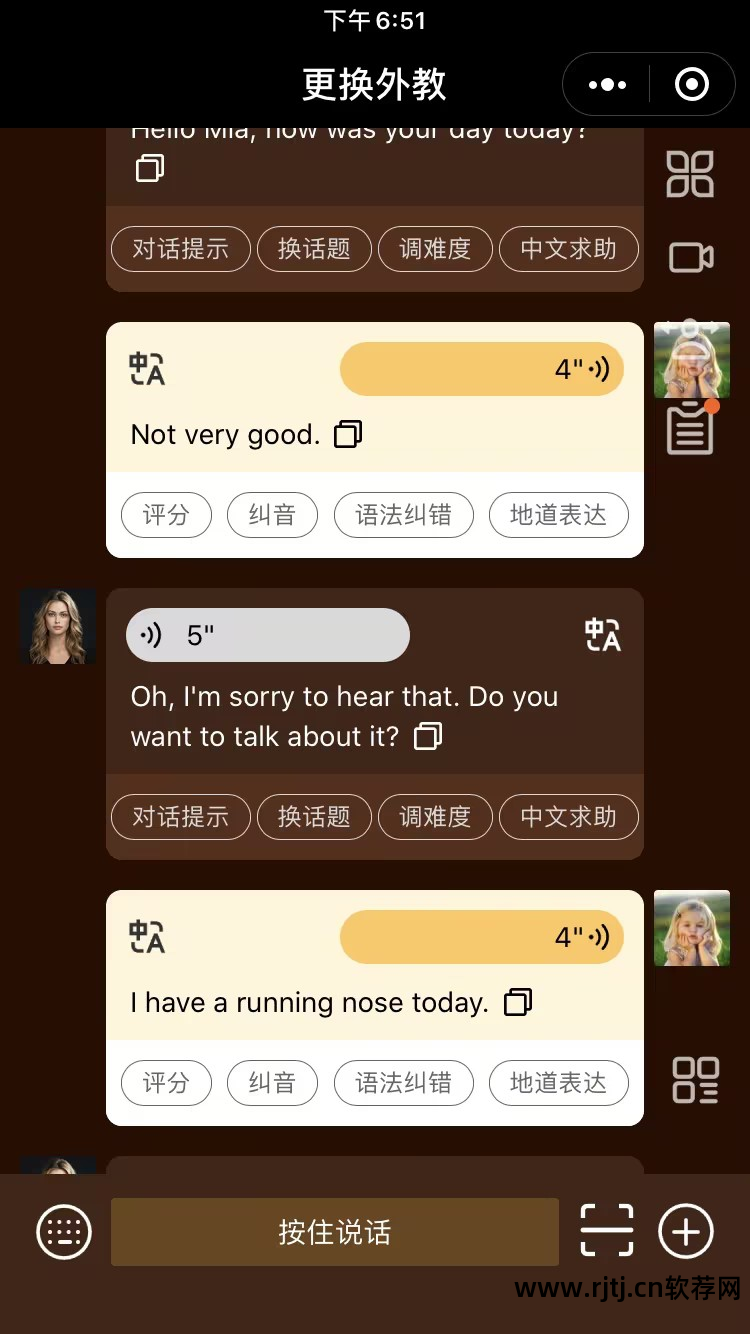Open the plus menu for more actions
Screen dimensions: 750x1334
point(686,1231)
